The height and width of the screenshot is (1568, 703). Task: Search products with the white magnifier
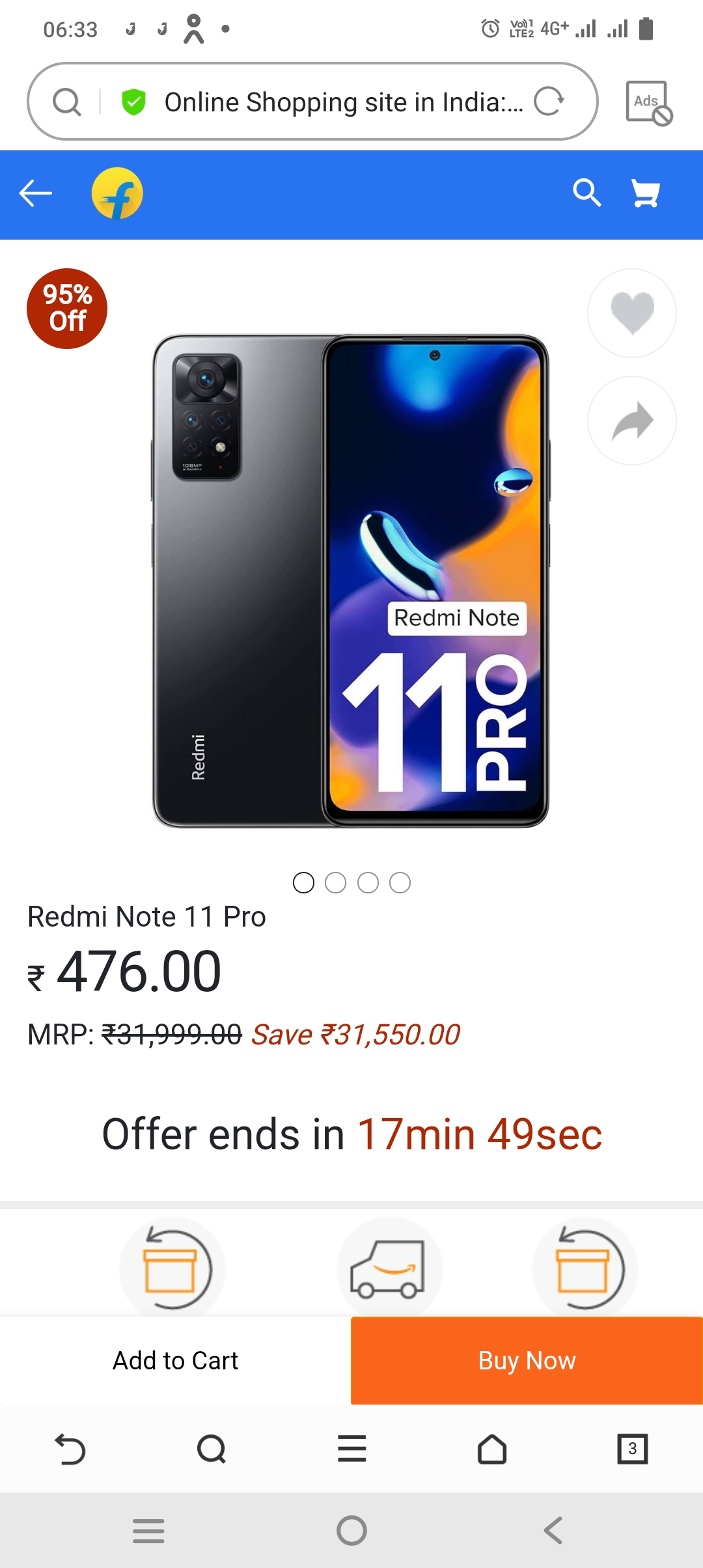pos(586,193)
